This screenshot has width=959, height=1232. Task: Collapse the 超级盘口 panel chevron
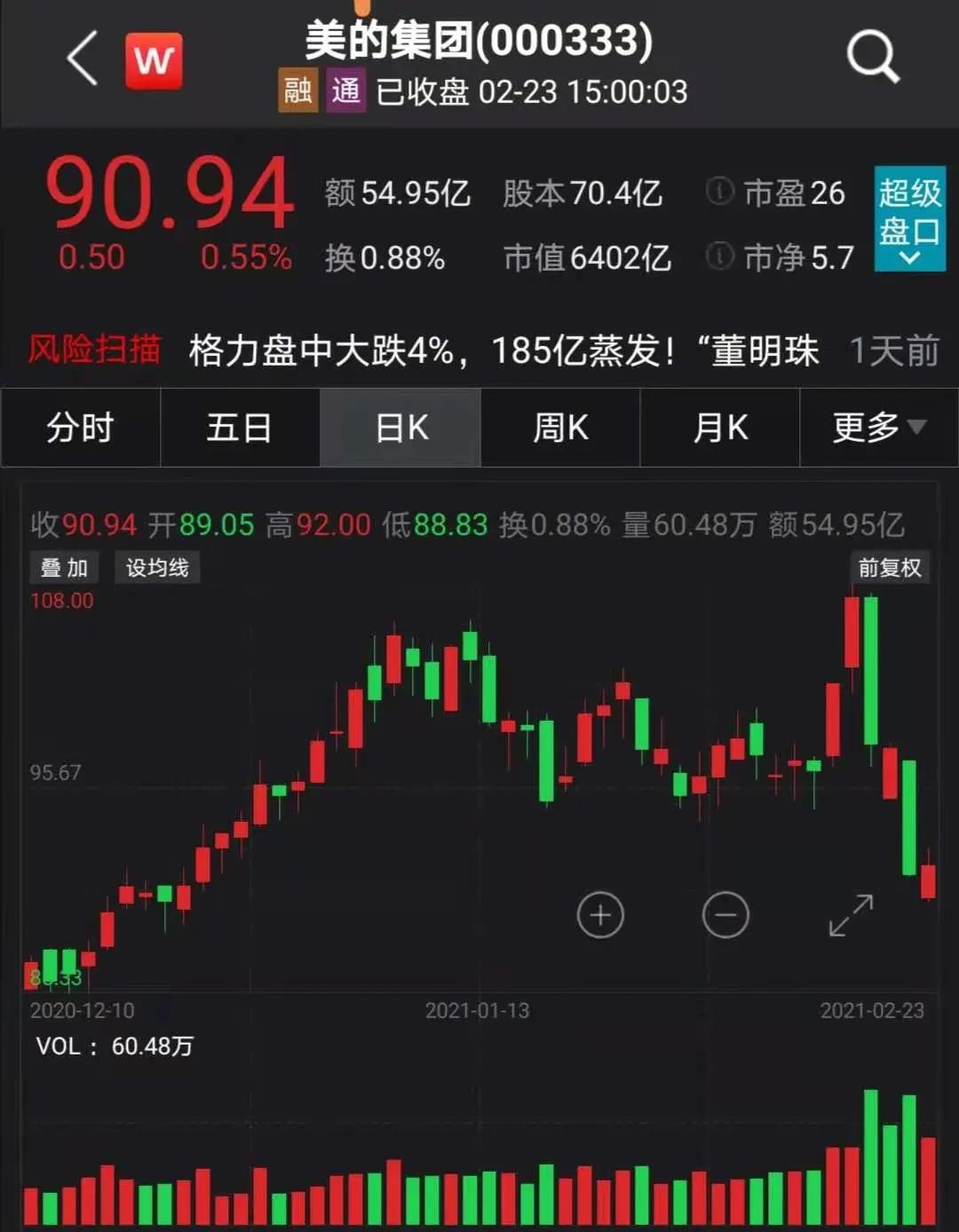[907, 257]
